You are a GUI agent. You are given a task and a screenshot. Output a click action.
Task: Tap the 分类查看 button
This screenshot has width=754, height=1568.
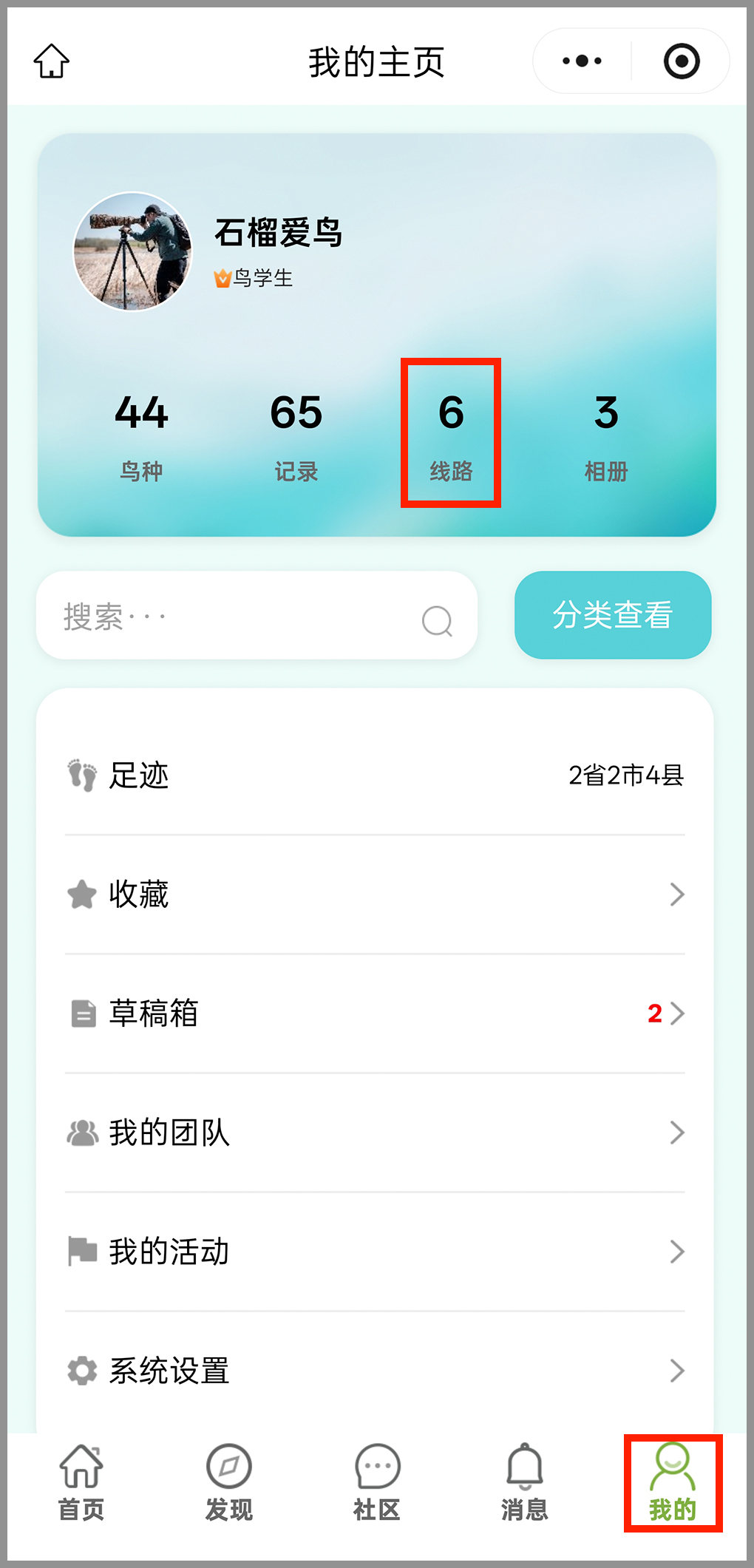613,615
